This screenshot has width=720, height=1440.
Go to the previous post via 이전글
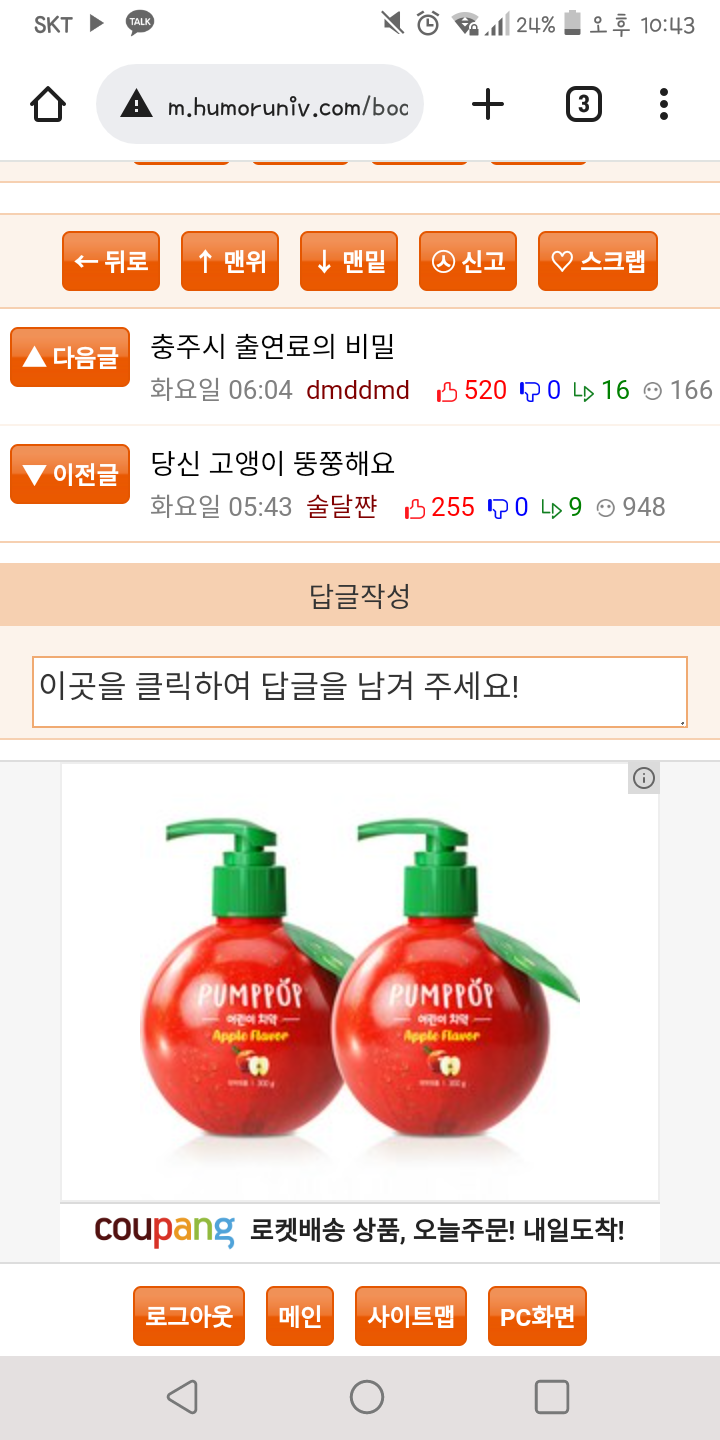coord(70,474)
